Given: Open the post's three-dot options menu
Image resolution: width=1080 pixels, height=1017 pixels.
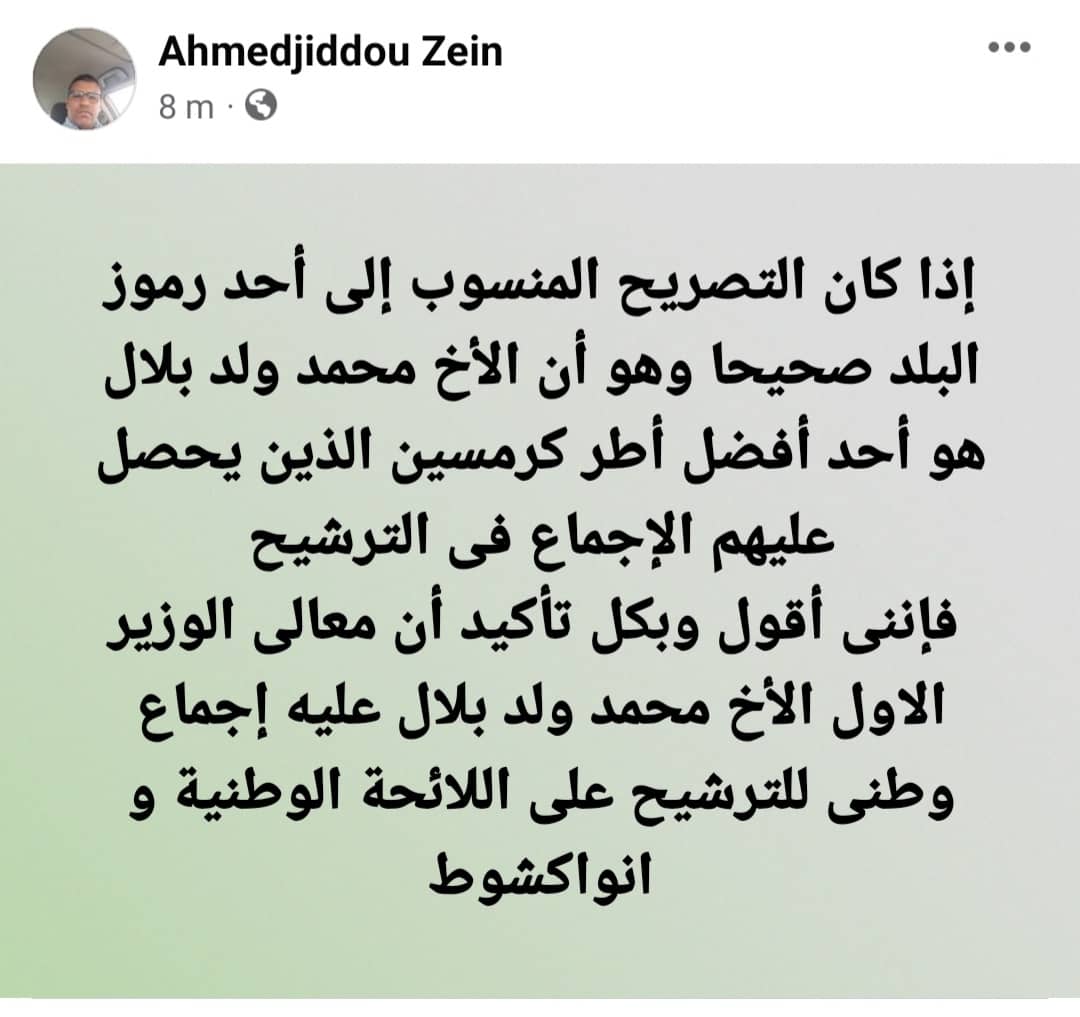Looking at the screenshot, I should (x=1009, y=47).
